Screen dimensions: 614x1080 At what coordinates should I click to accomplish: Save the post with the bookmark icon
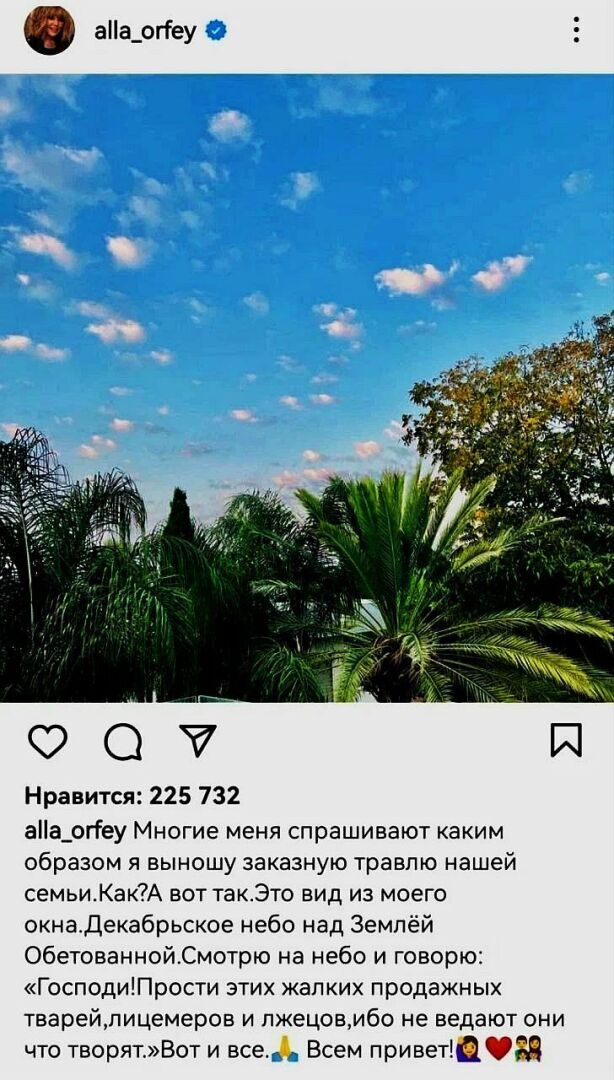566,740
